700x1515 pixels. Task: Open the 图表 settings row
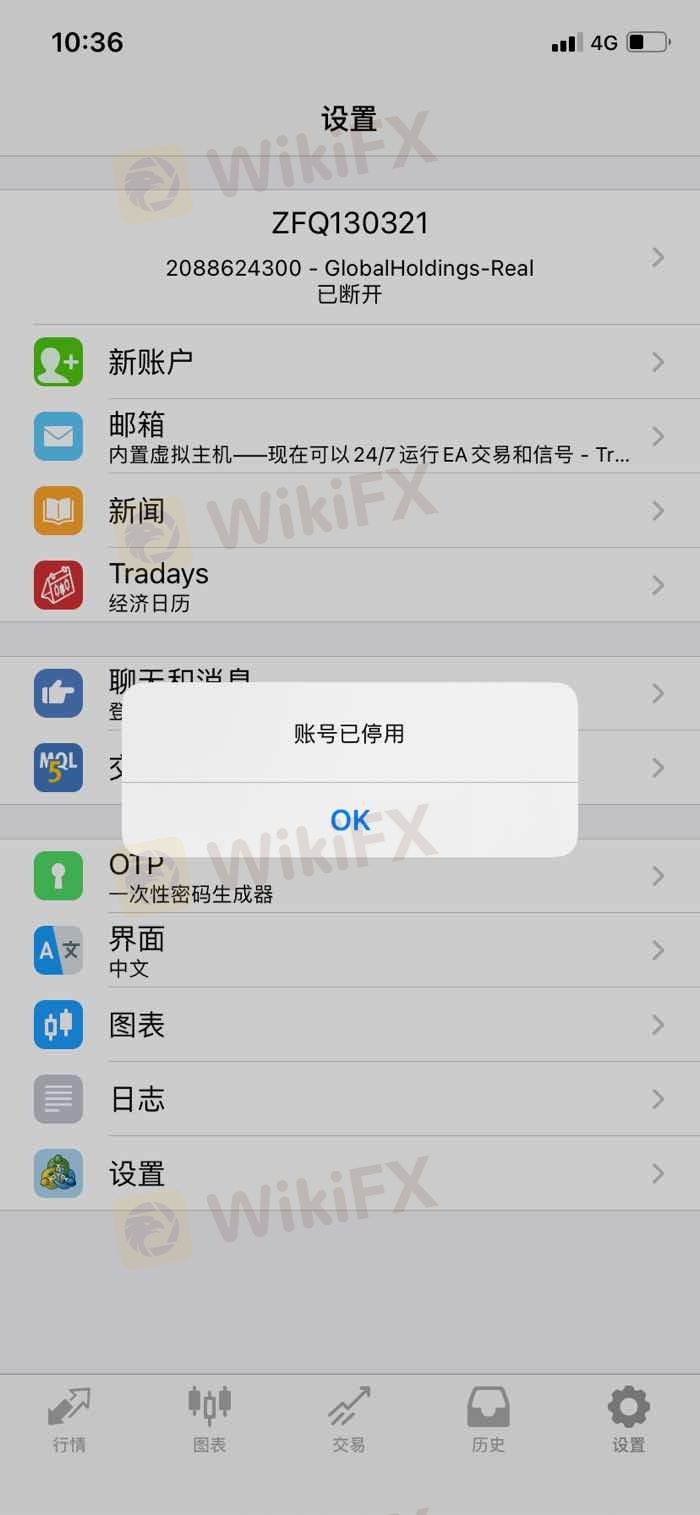tap(350, 1025)
